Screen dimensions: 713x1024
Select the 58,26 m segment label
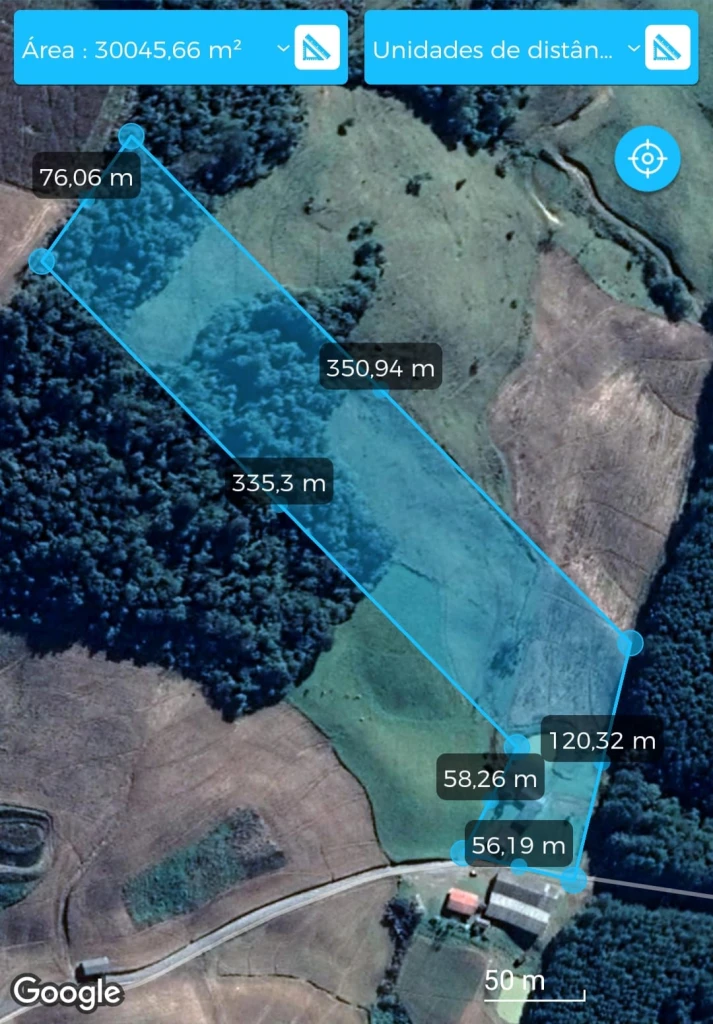(490, 778)
